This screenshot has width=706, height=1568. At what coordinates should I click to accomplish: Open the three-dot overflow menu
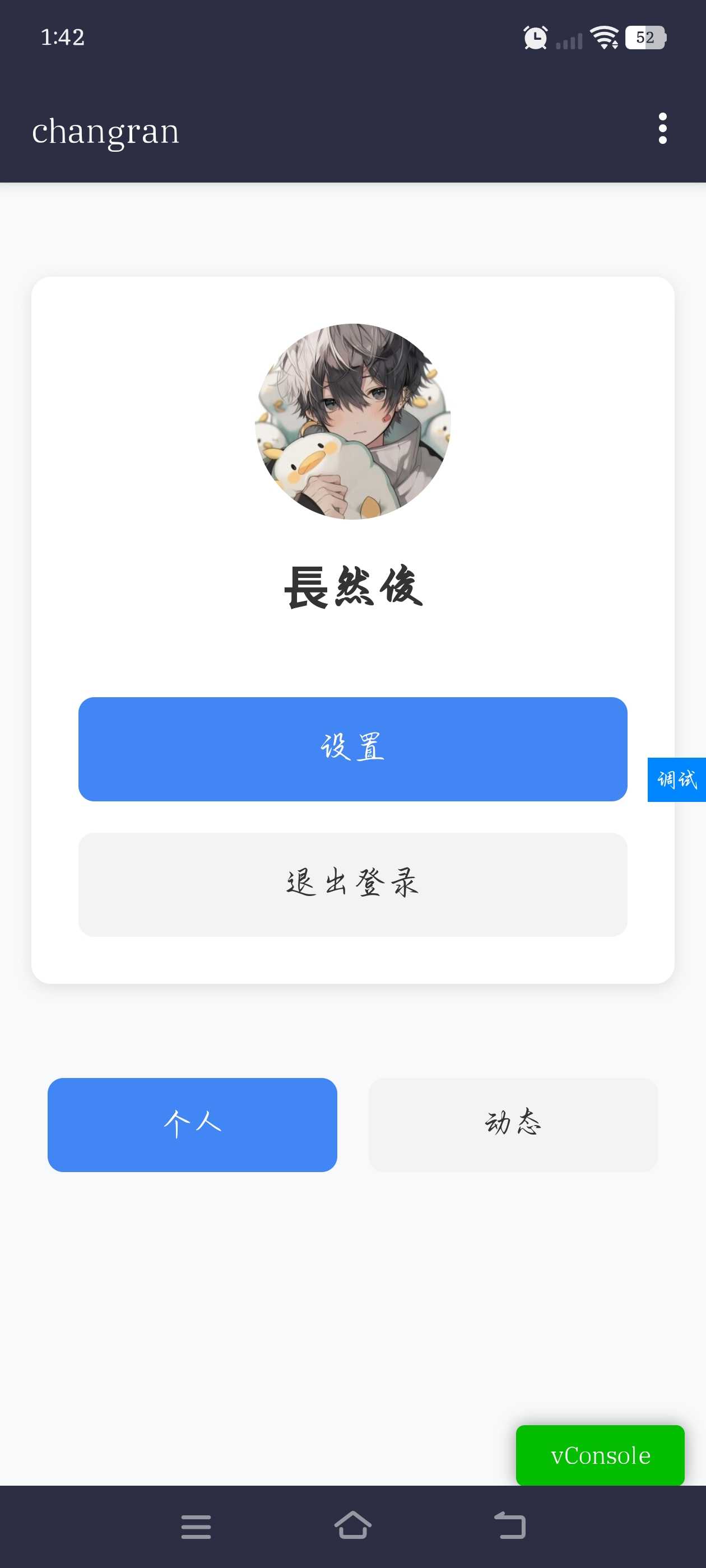[662, 128]
